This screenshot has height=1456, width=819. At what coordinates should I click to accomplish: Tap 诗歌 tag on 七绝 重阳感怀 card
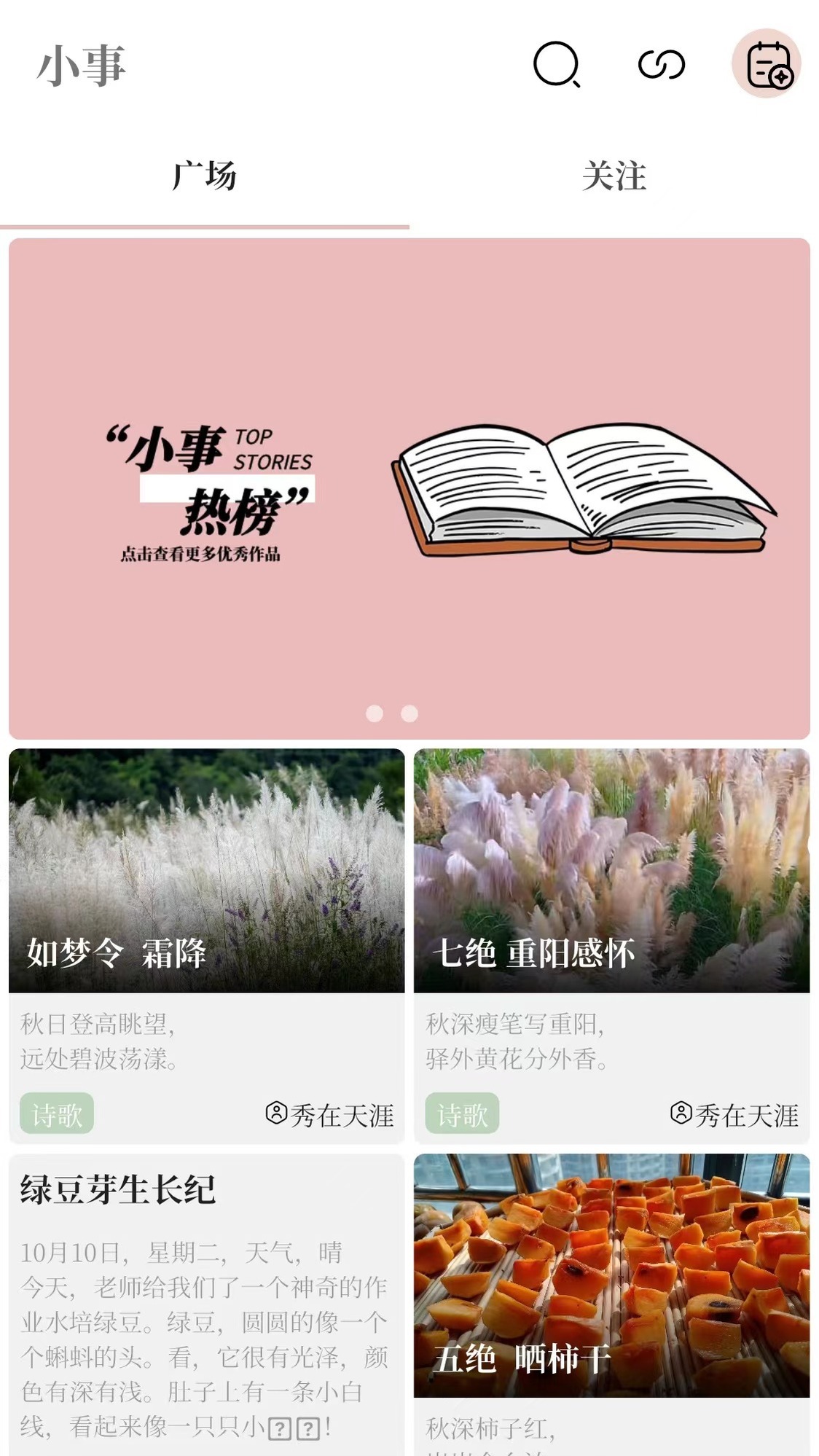pos(462,1113)
